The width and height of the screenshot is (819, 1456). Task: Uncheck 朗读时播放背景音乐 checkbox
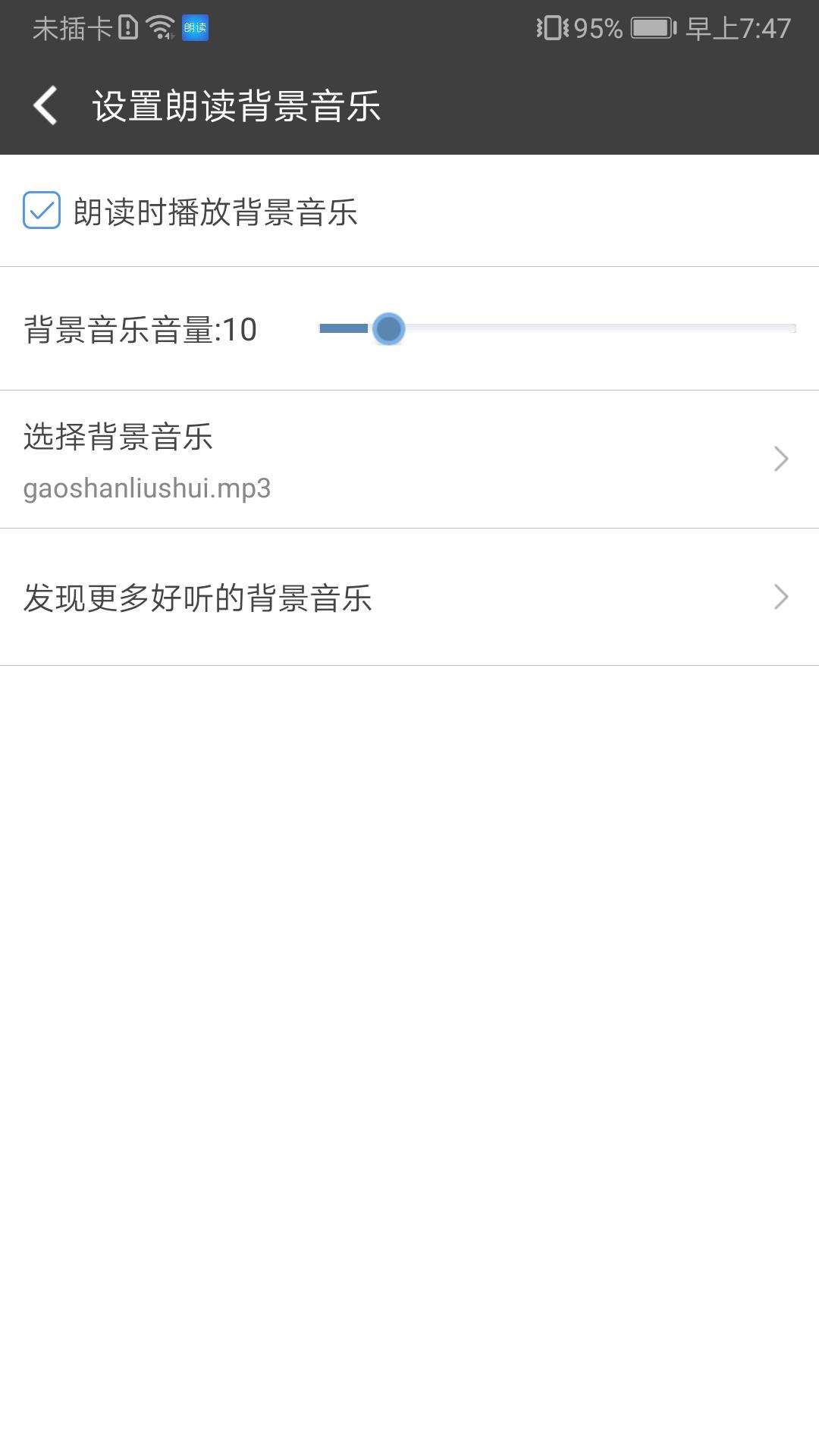[42, 211]
